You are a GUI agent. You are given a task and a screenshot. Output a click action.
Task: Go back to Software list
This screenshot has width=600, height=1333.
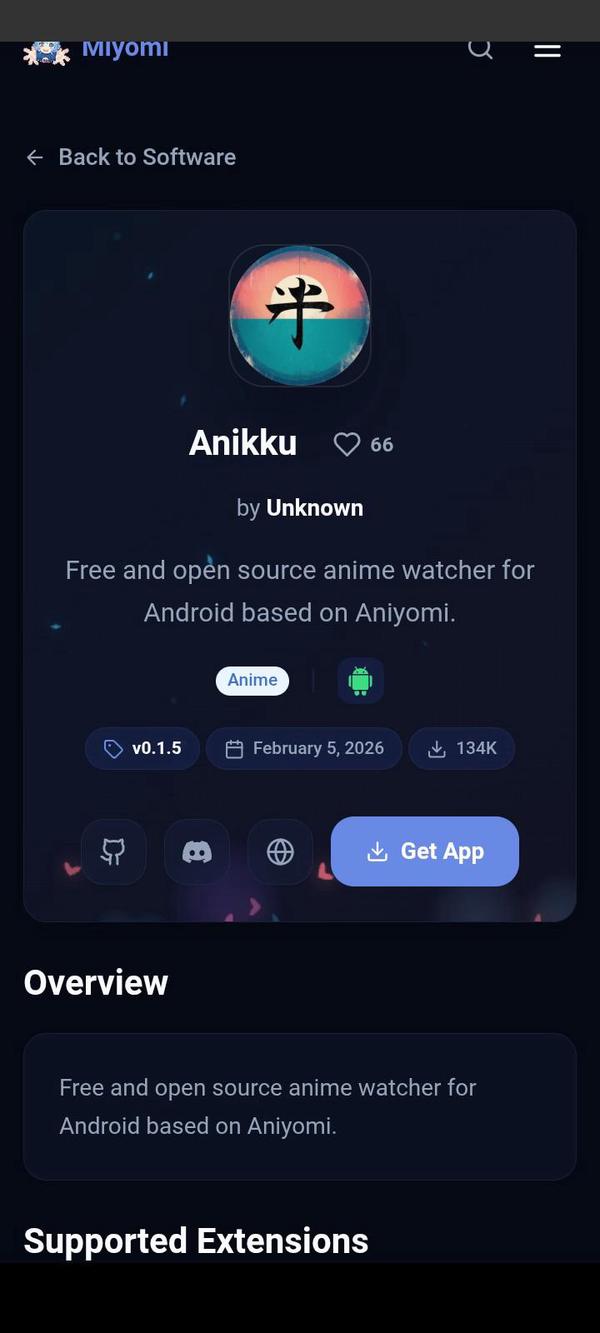coord(131,157)
